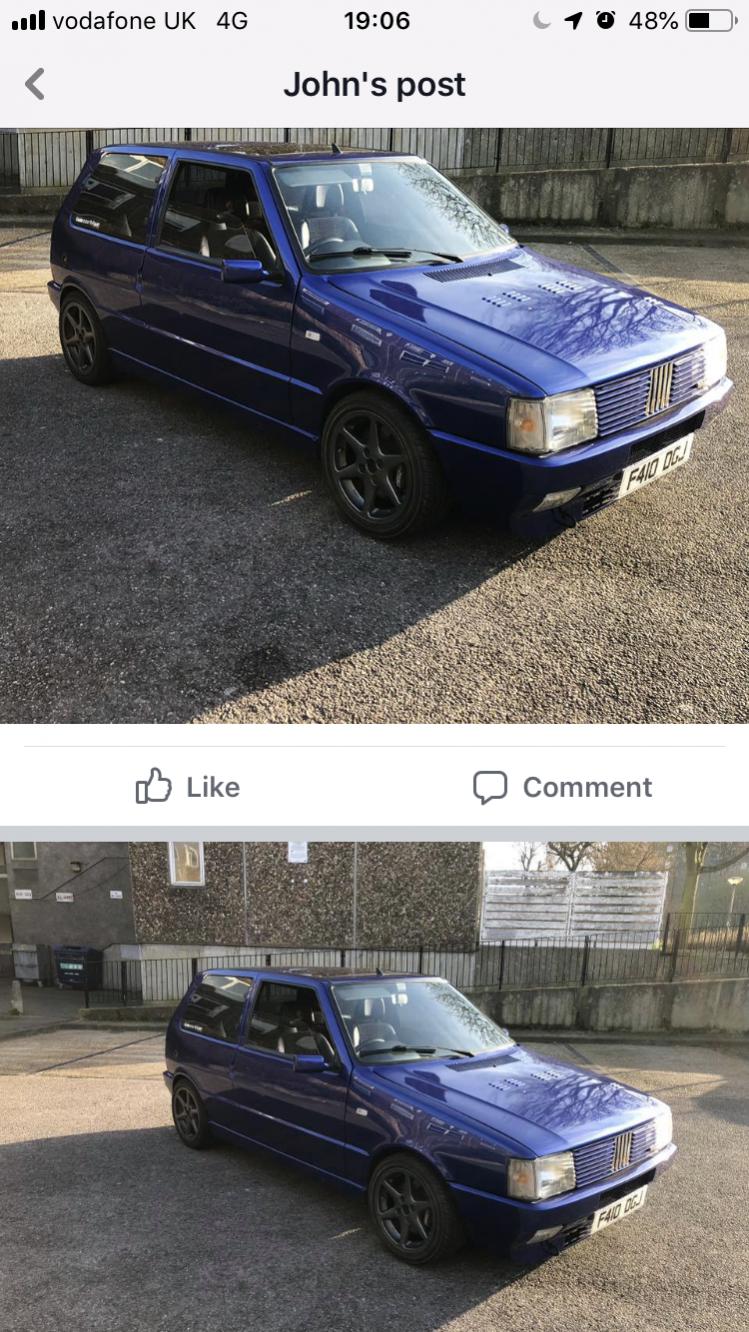Screen dimensions: 749x1332
Task: Go back from John's post
Action: (35, 84)
